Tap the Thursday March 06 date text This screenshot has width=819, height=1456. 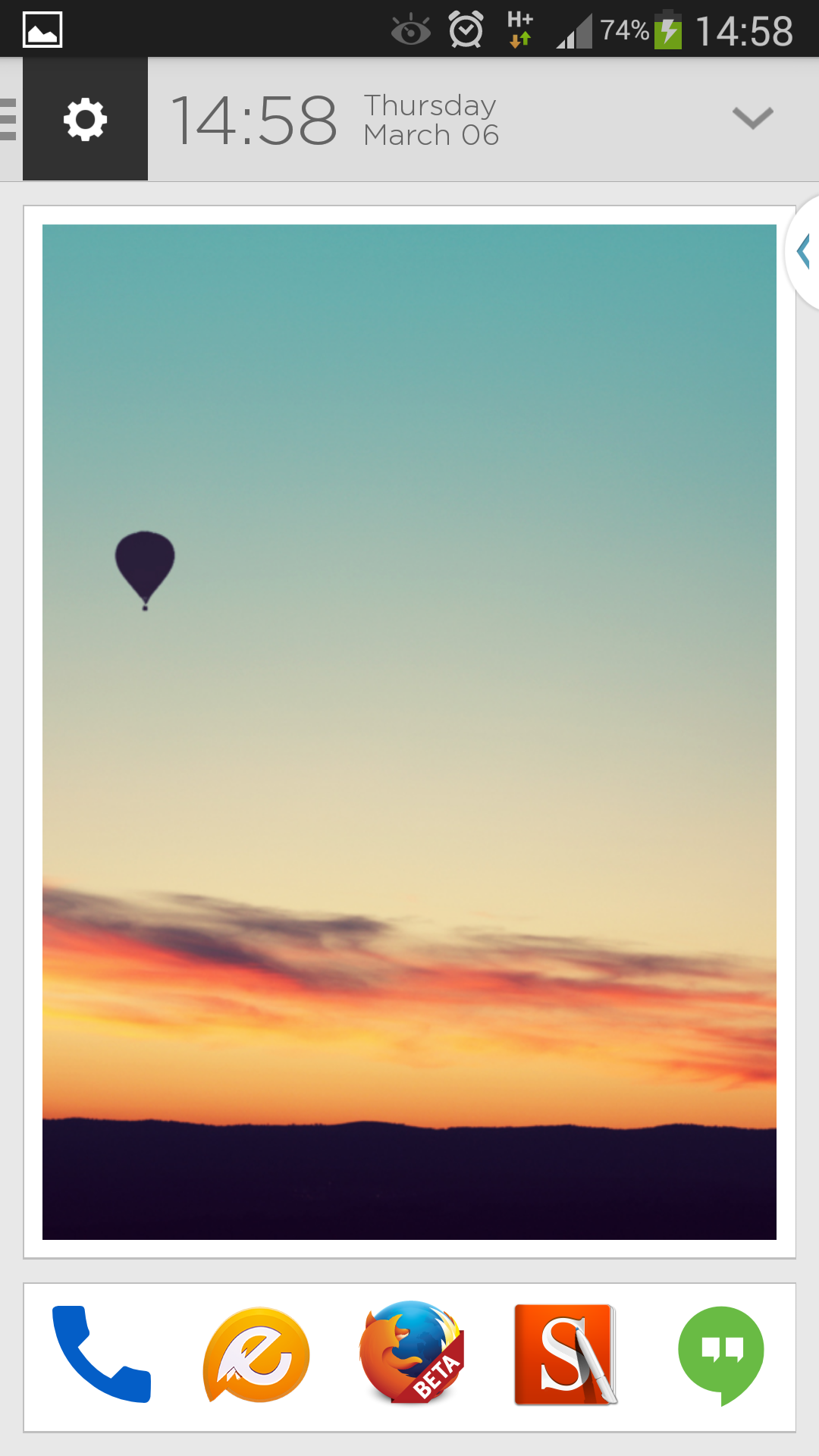pos(430,119)
